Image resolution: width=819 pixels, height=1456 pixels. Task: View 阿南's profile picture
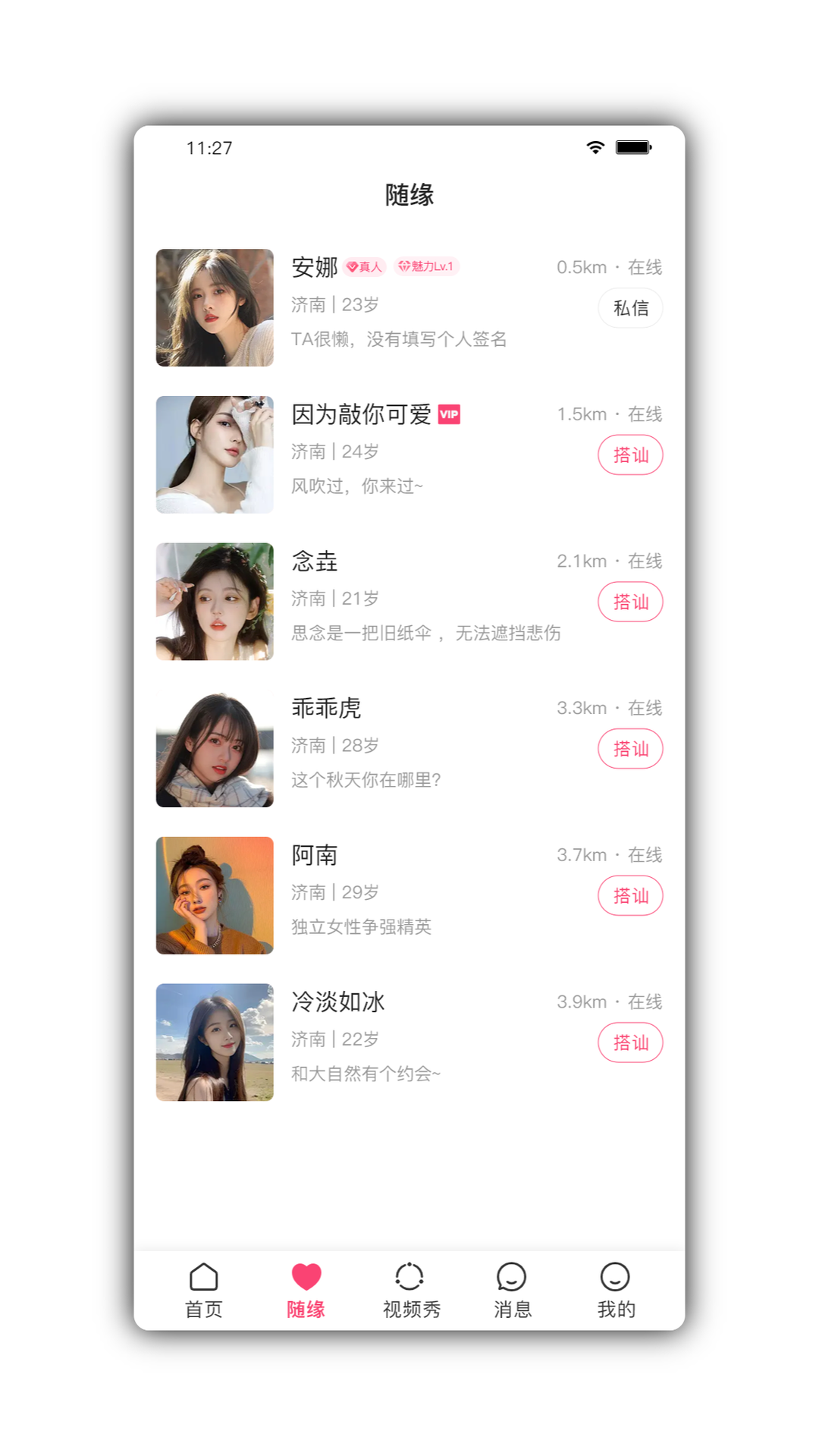[215, 895]
